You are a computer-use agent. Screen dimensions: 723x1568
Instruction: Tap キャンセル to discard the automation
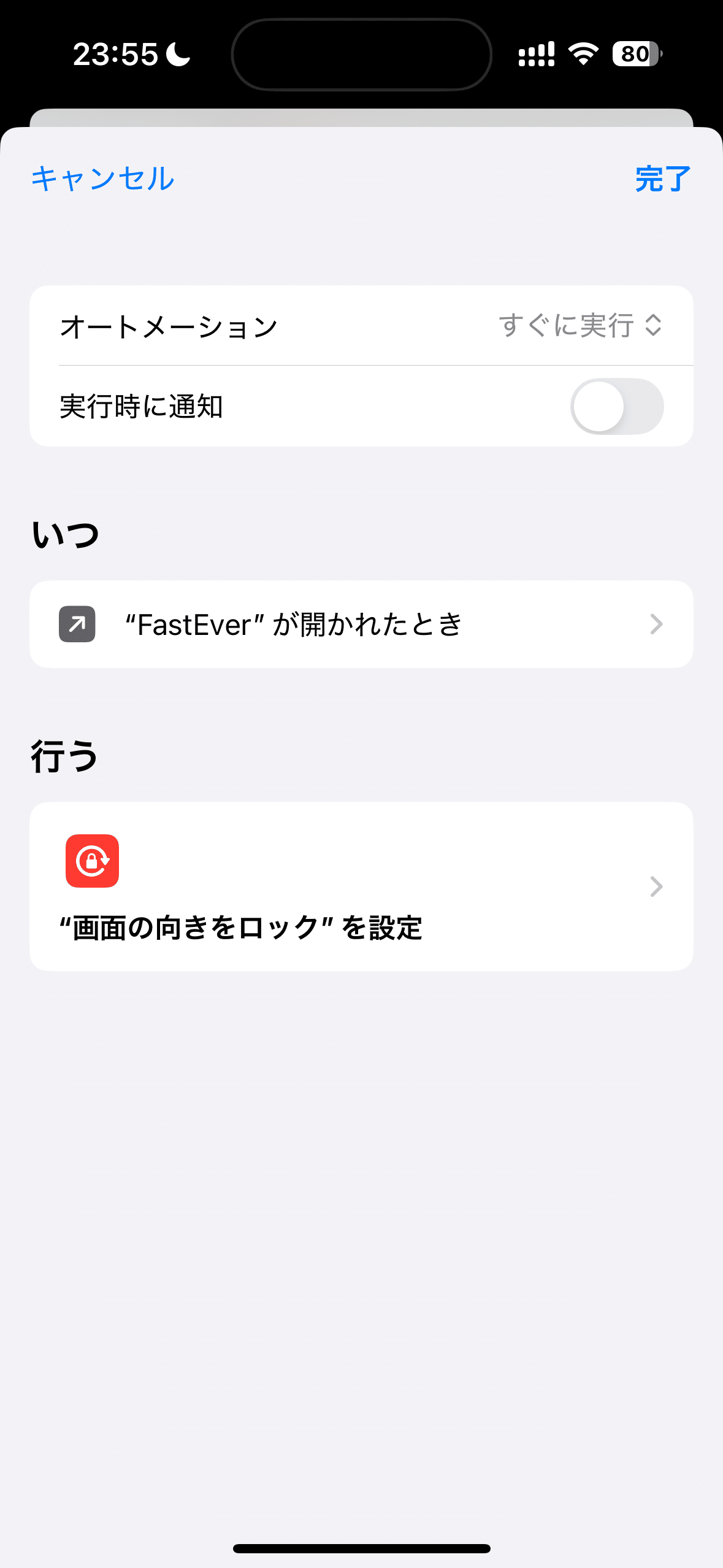[103, 179]
